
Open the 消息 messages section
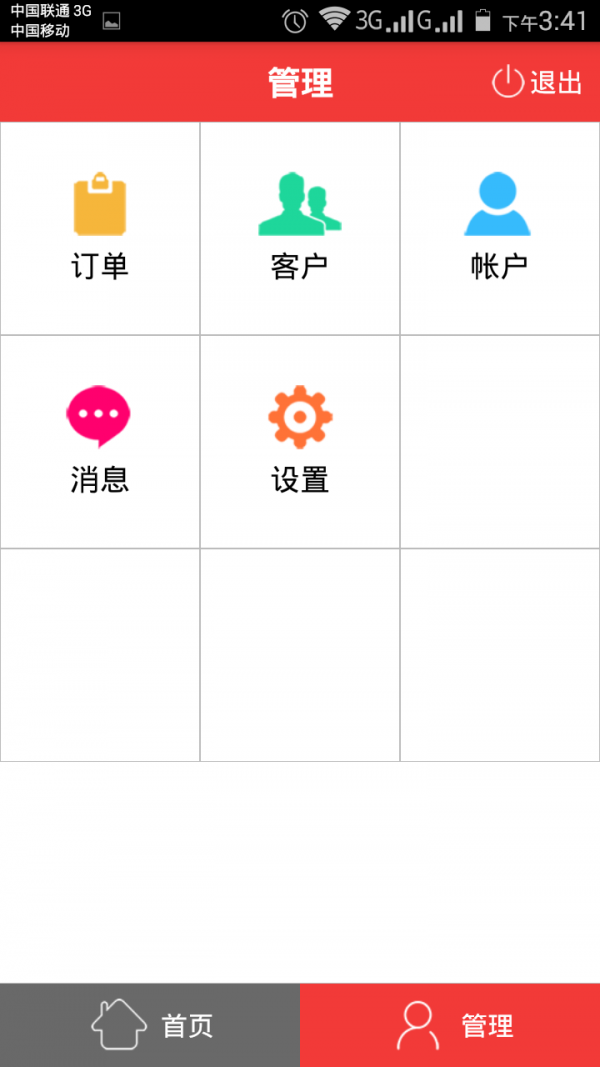pyautogui.click(x=100, y=441)
